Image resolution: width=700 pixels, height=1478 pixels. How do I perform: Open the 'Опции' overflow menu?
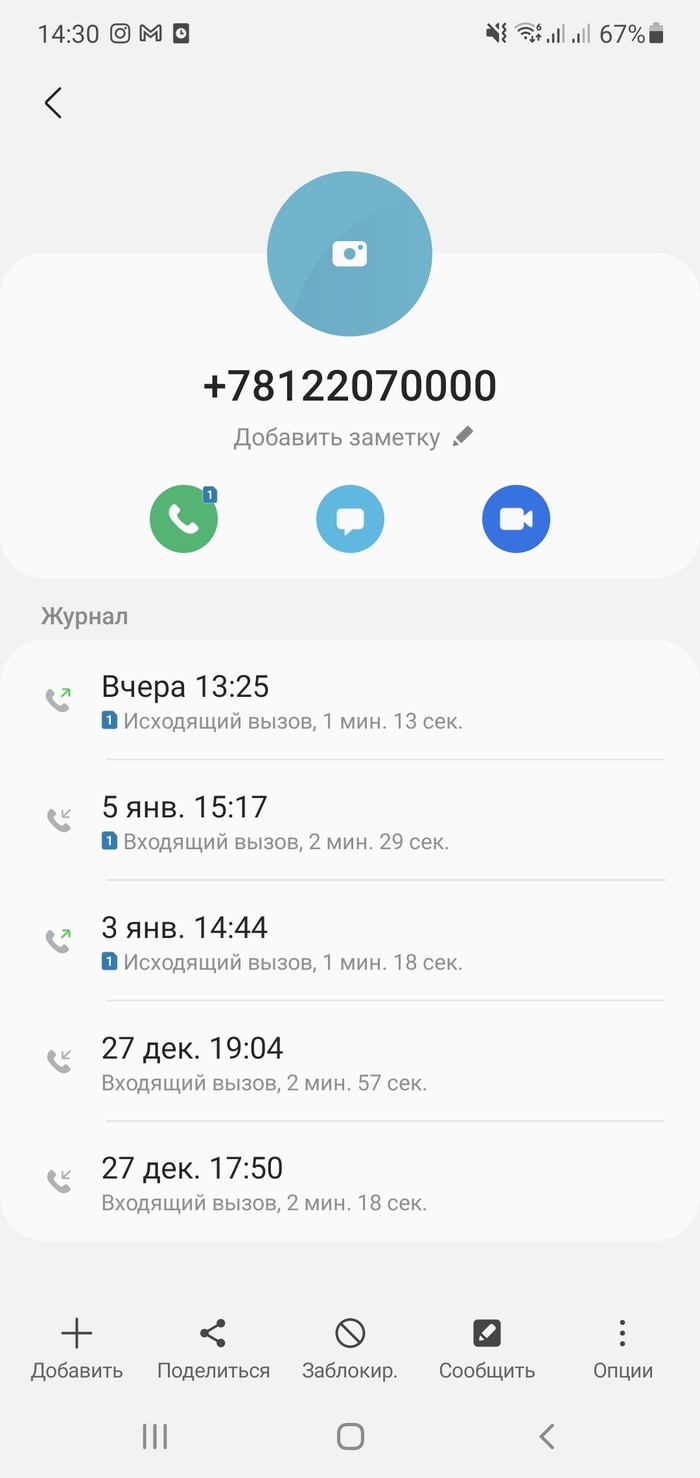[x=622, y=1348]
